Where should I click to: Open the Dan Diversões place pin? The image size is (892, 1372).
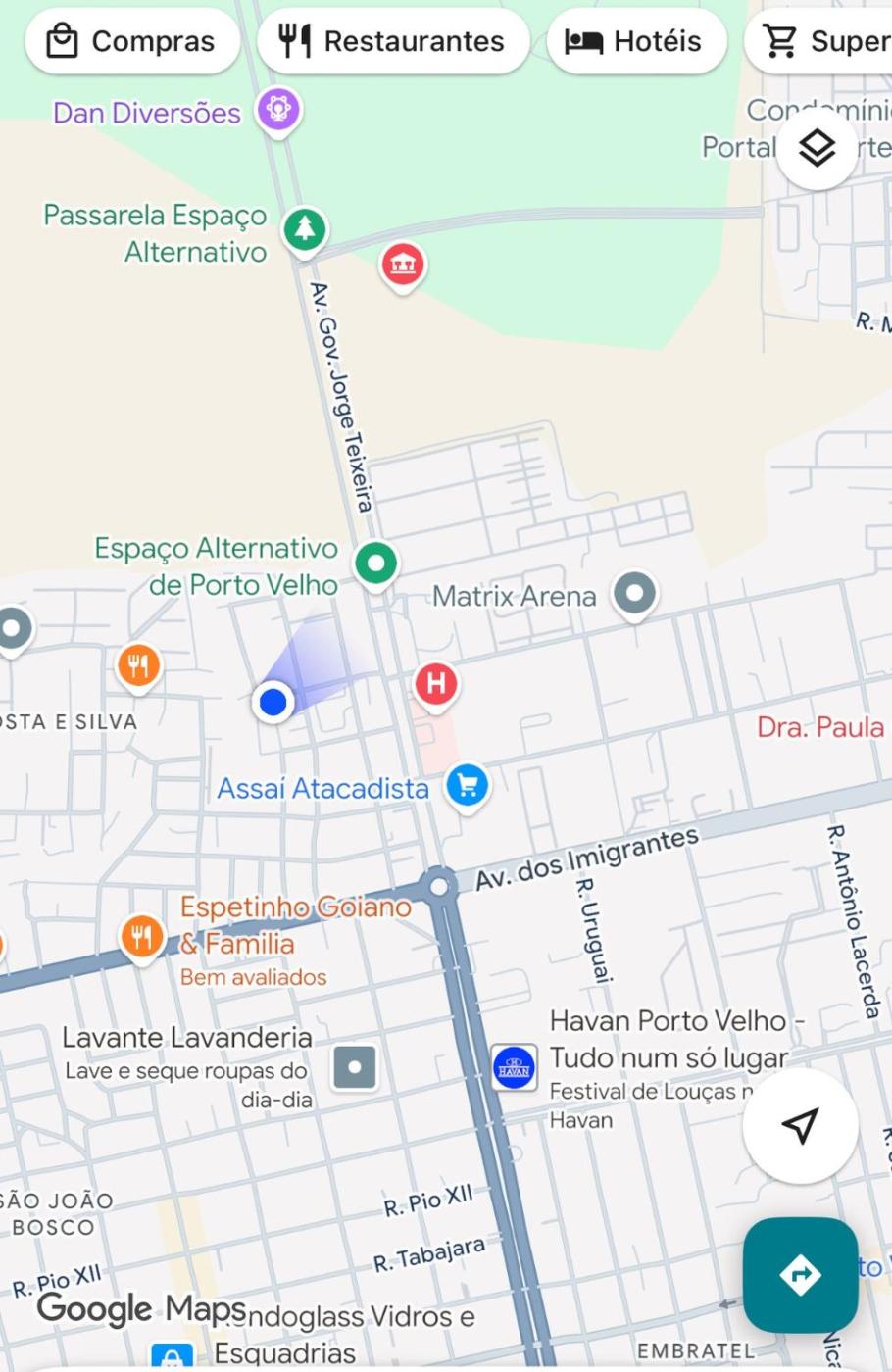coord(278,107)
